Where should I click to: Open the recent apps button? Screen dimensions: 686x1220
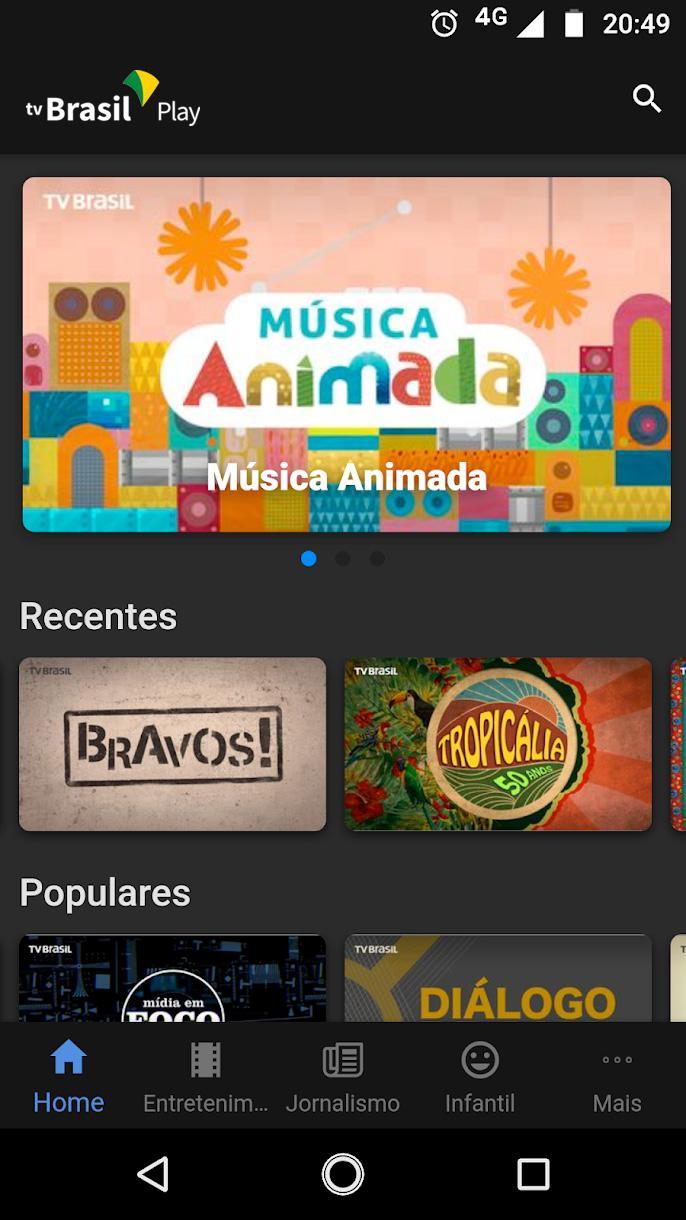533,1174
